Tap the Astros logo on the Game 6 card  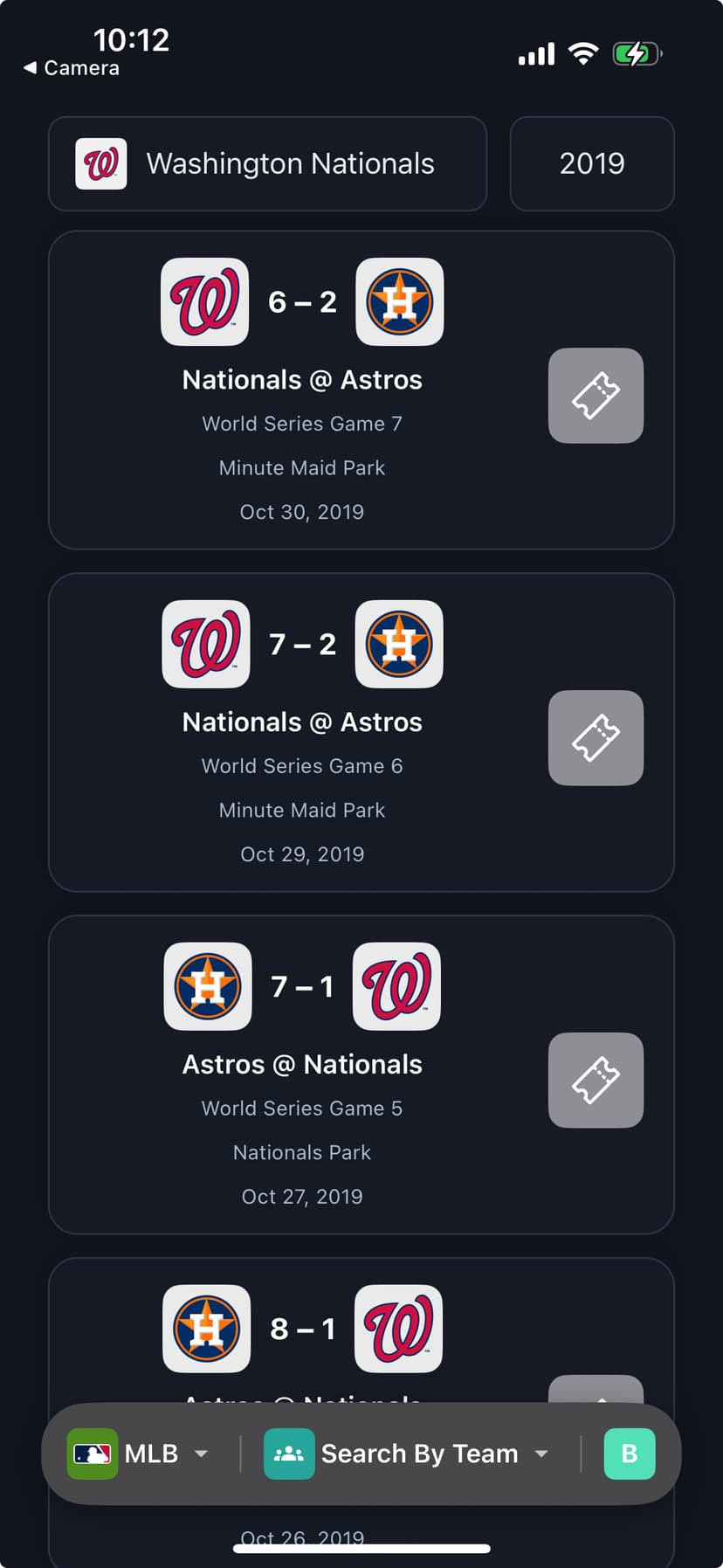[399, 645]
